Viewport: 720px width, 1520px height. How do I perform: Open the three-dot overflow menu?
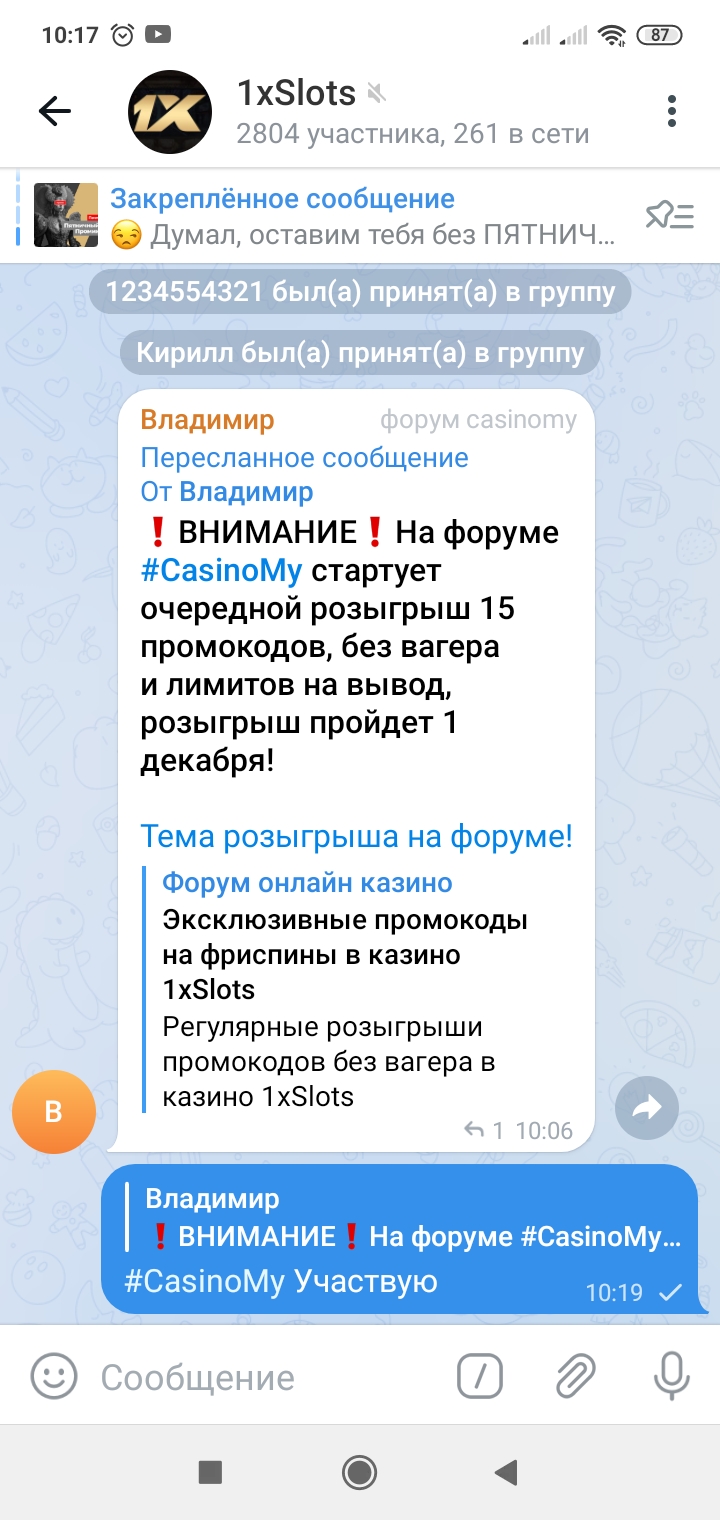(672, 111)
